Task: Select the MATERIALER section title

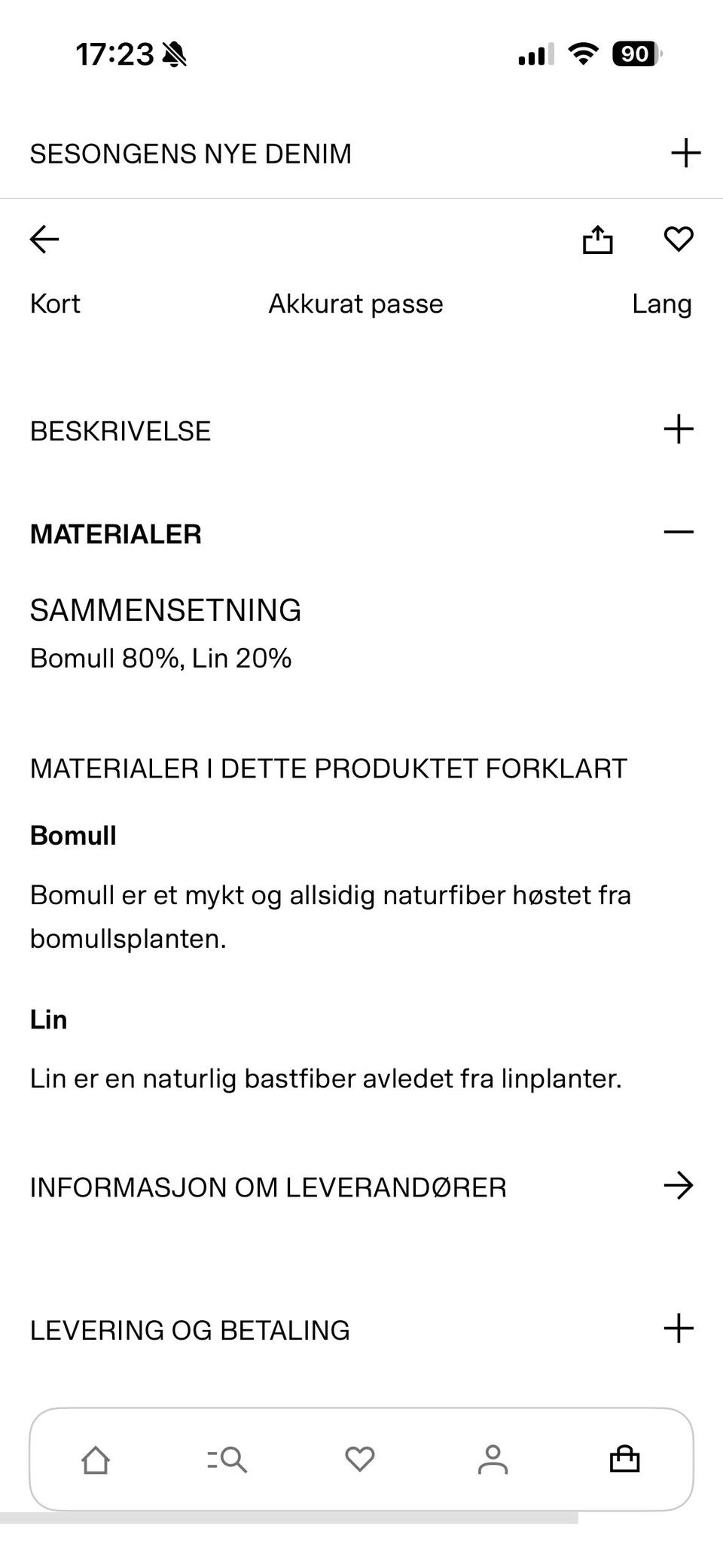Action: point(115,534)
